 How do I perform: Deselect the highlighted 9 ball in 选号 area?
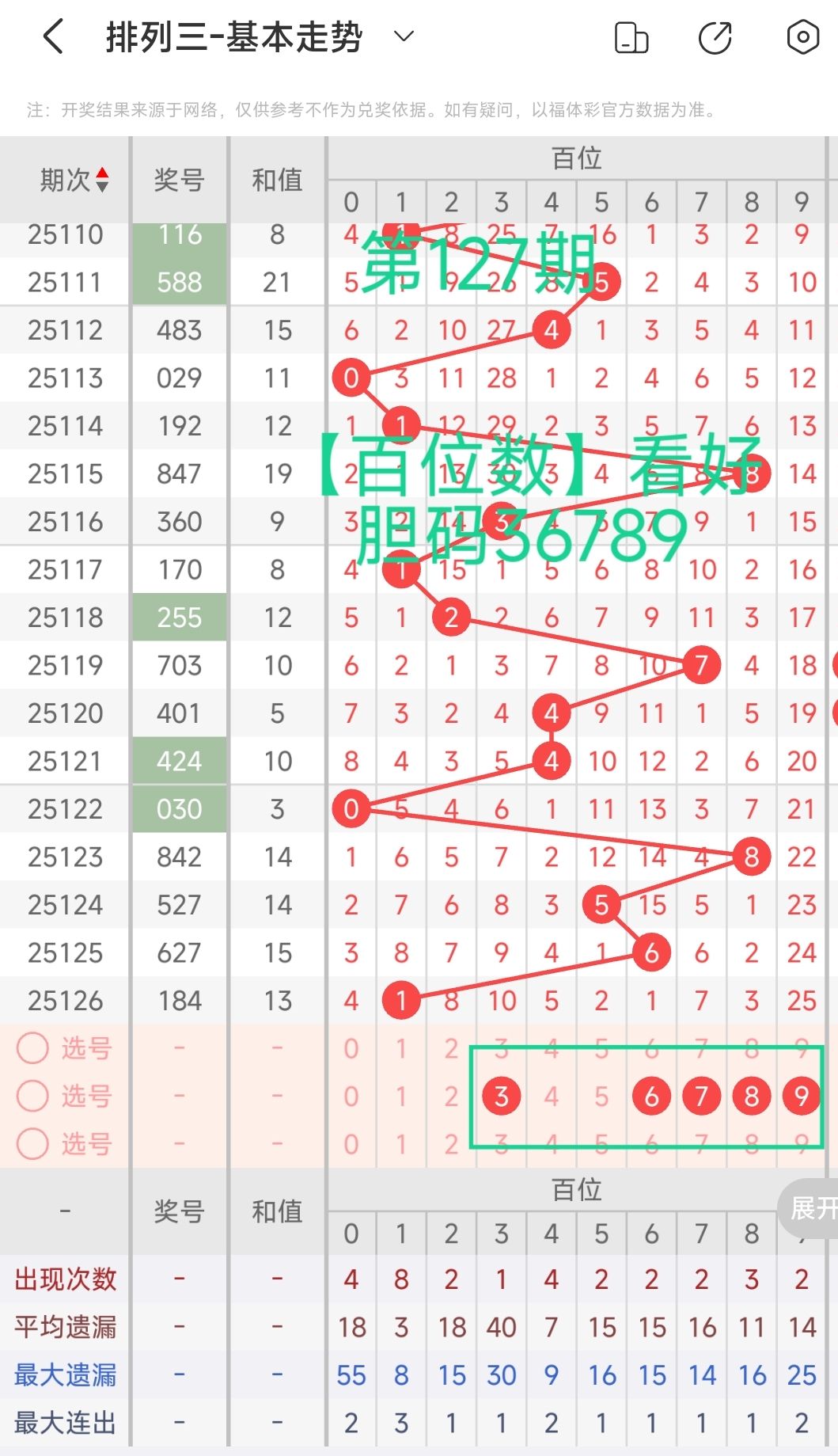pyautogui.click(x=801, y=1097)
